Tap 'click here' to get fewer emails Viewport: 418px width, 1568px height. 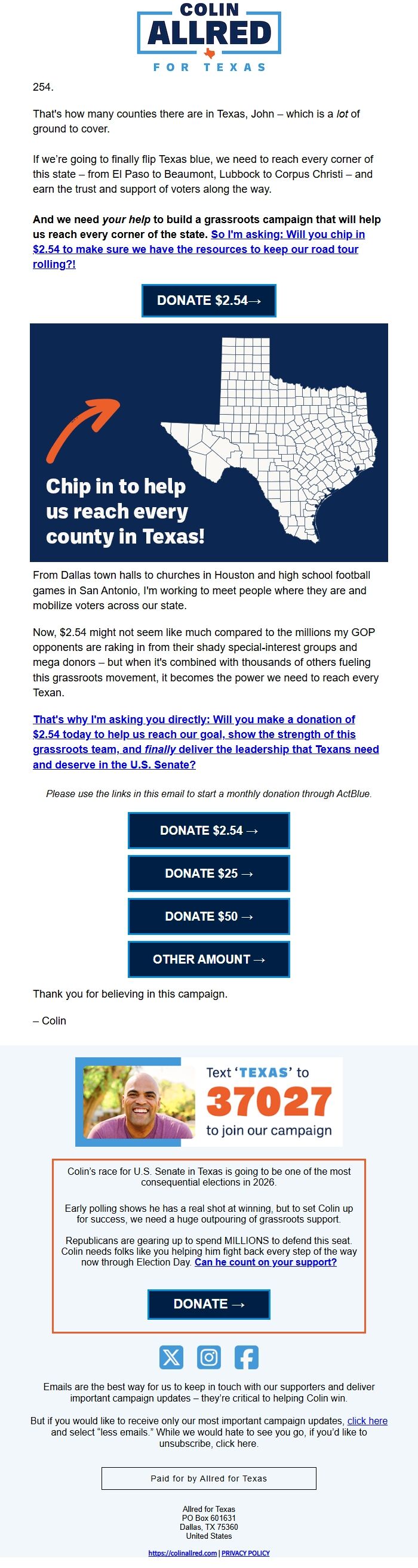coord(367,1421)
